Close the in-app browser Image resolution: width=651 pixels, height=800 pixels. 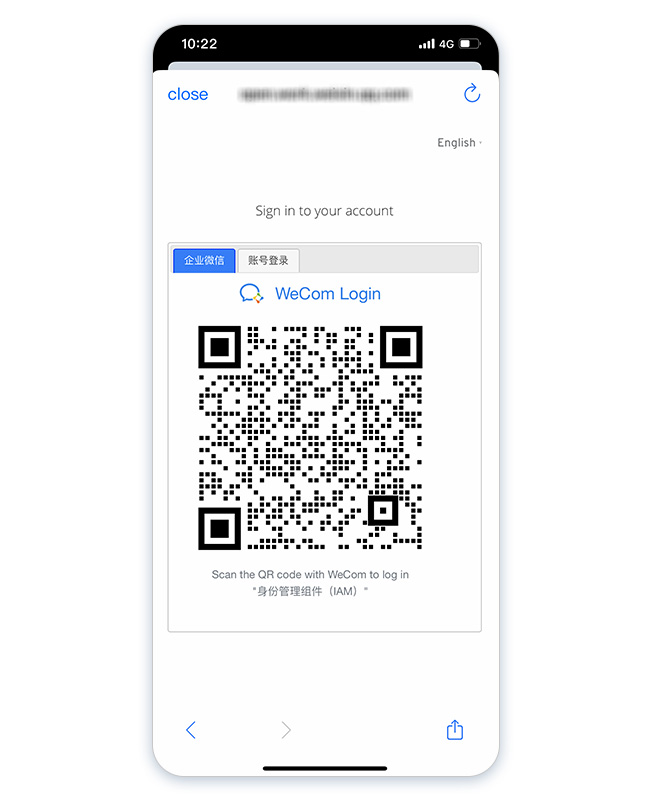pos(188,94)
